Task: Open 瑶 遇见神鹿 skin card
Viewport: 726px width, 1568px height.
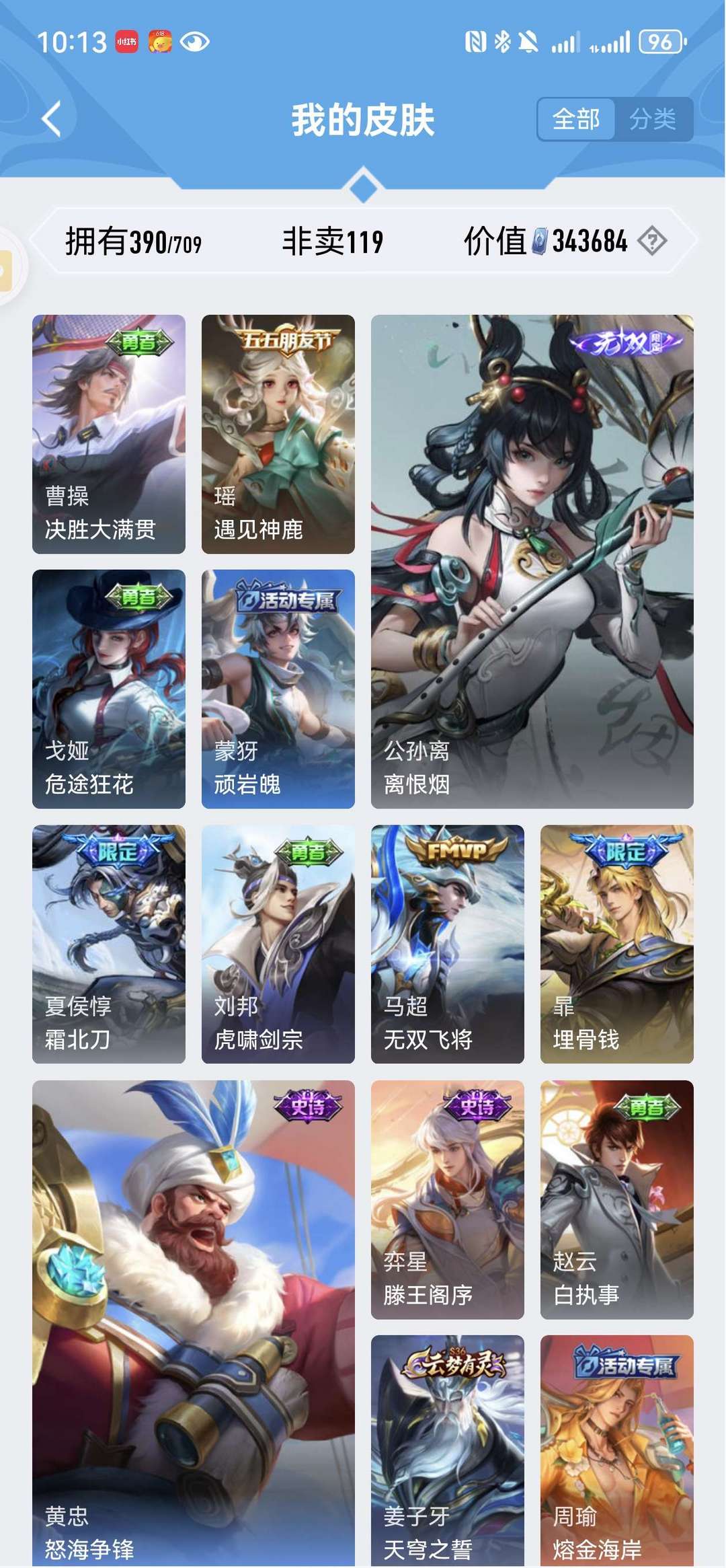Action: point(278,435)
